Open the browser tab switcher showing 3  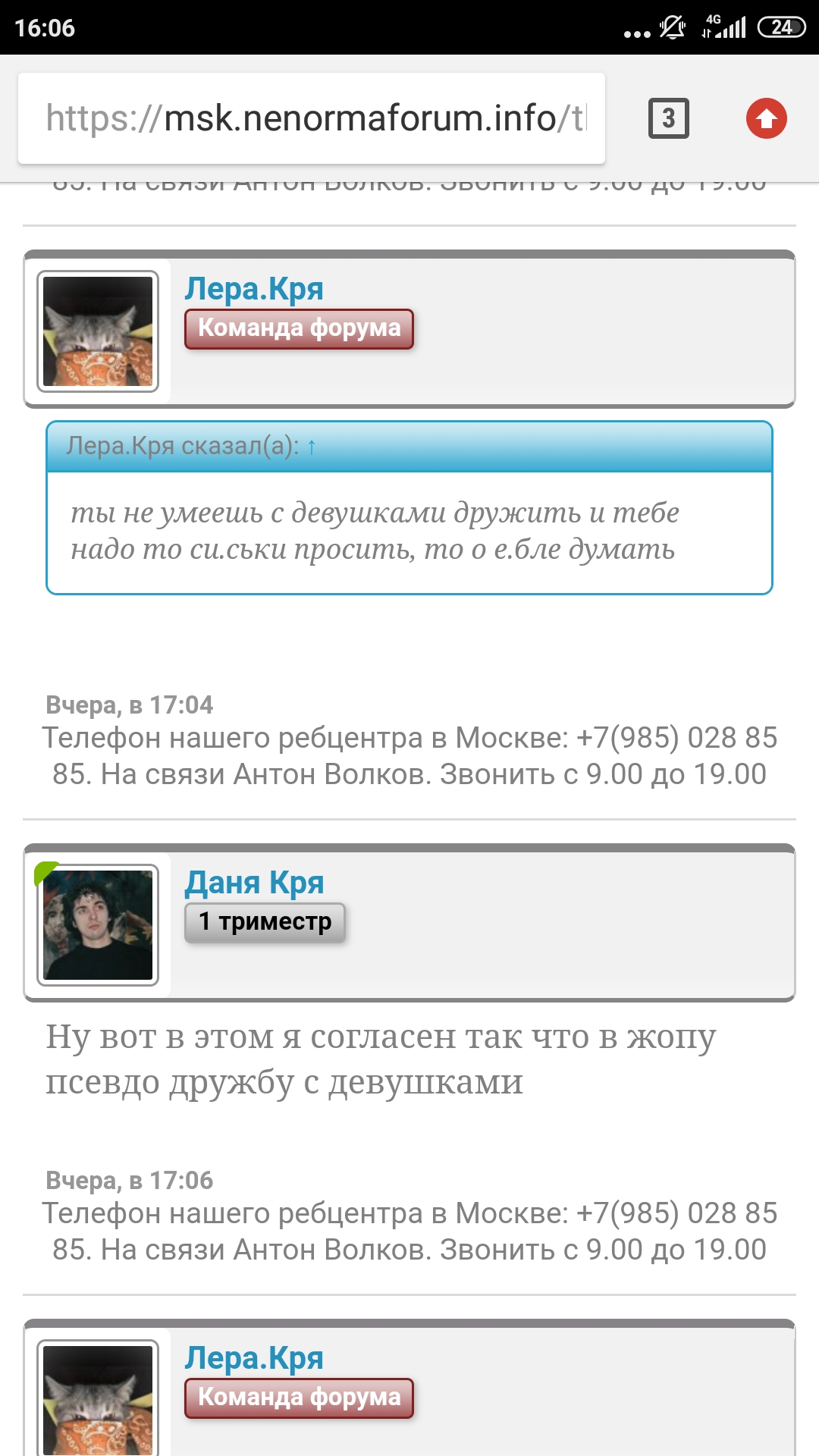(668, 118)
